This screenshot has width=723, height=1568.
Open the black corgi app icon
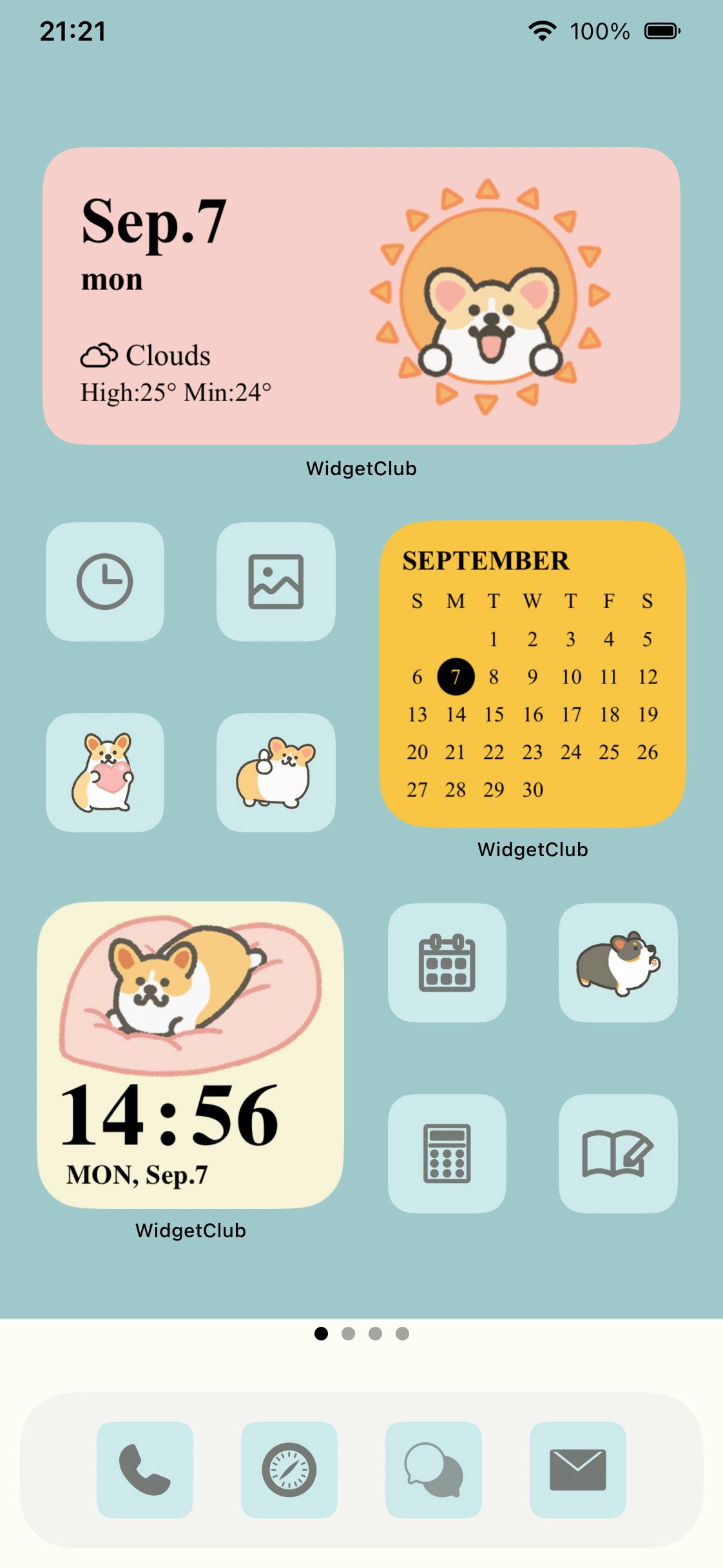point(618,963)
